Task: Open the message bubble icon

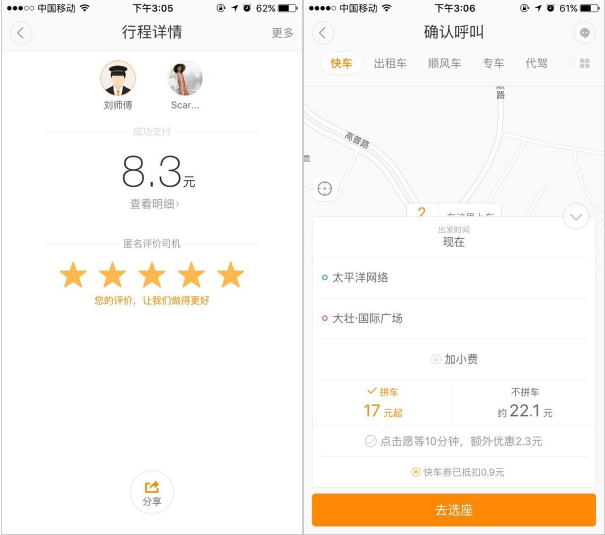Action: click(585, 33)
